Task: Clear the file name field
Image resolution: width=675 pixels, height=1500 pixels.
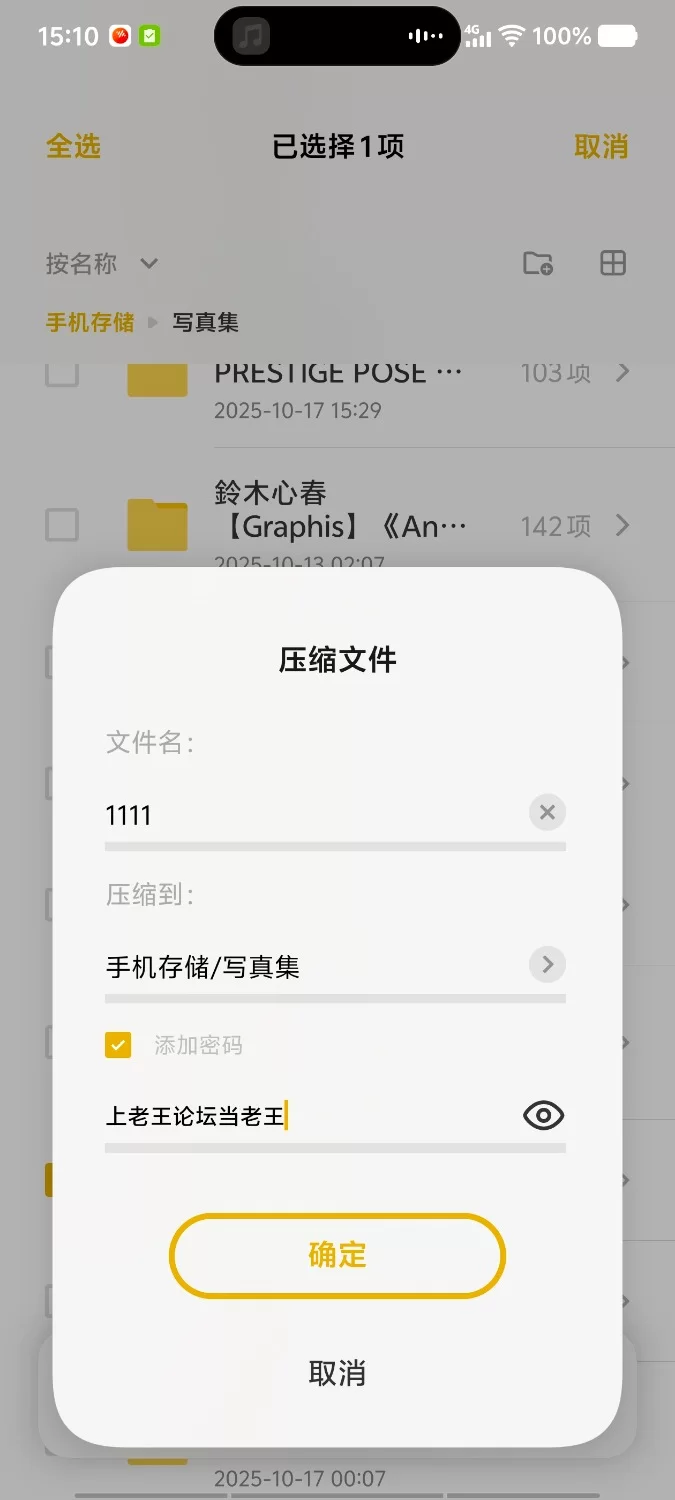Action: coord(547,813)
